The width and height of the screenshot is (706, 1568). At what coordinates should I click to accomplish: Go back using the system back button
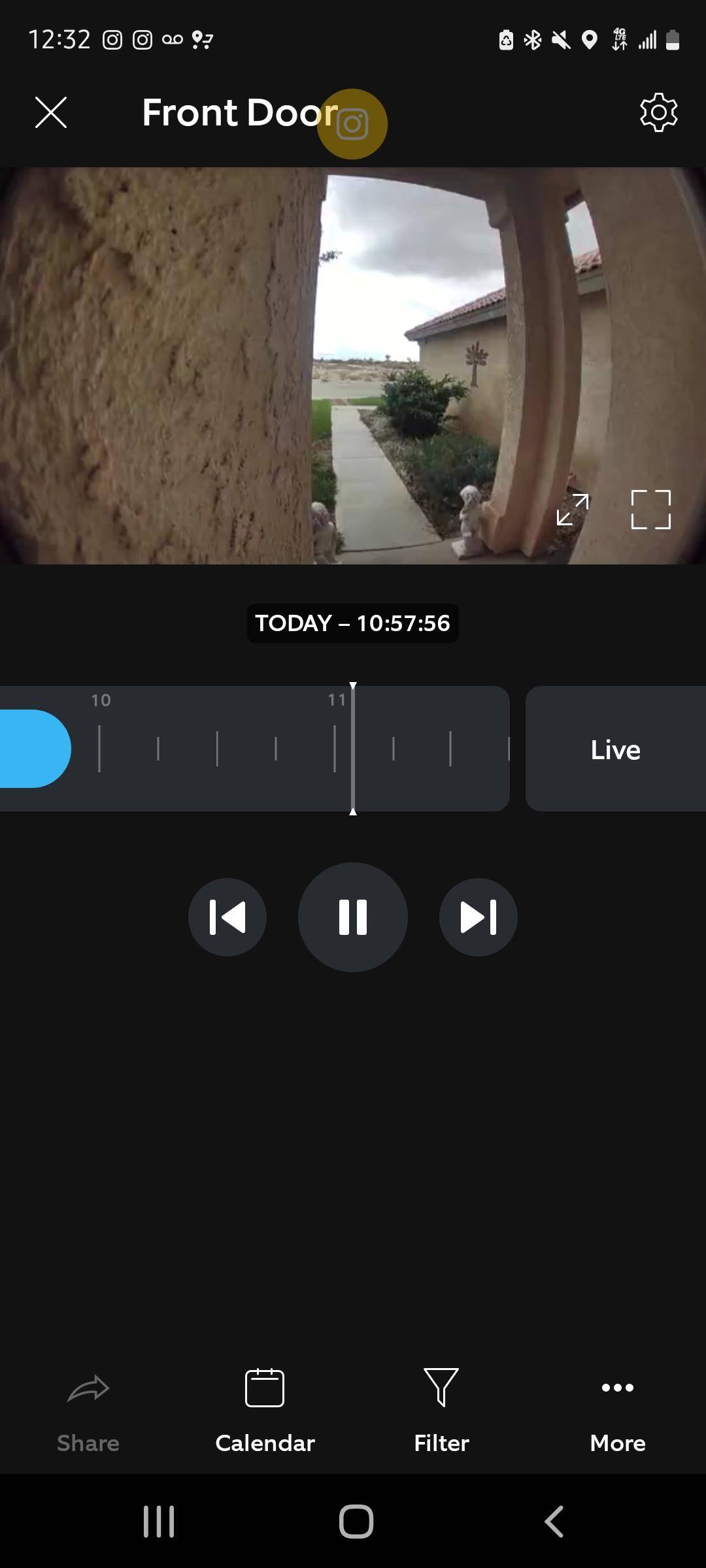click(554, 1522)
